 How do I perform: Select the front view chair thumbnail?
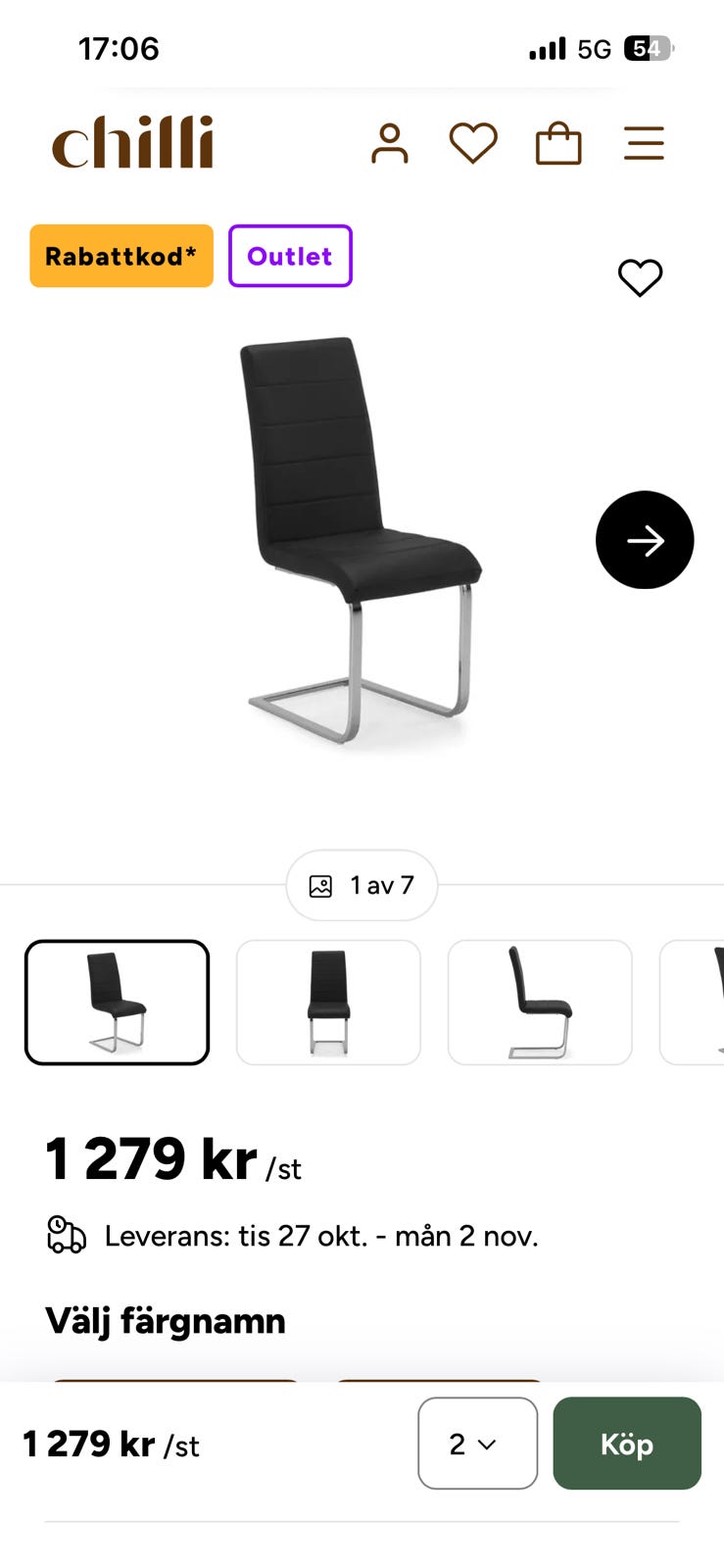[x=328, y=1003]
